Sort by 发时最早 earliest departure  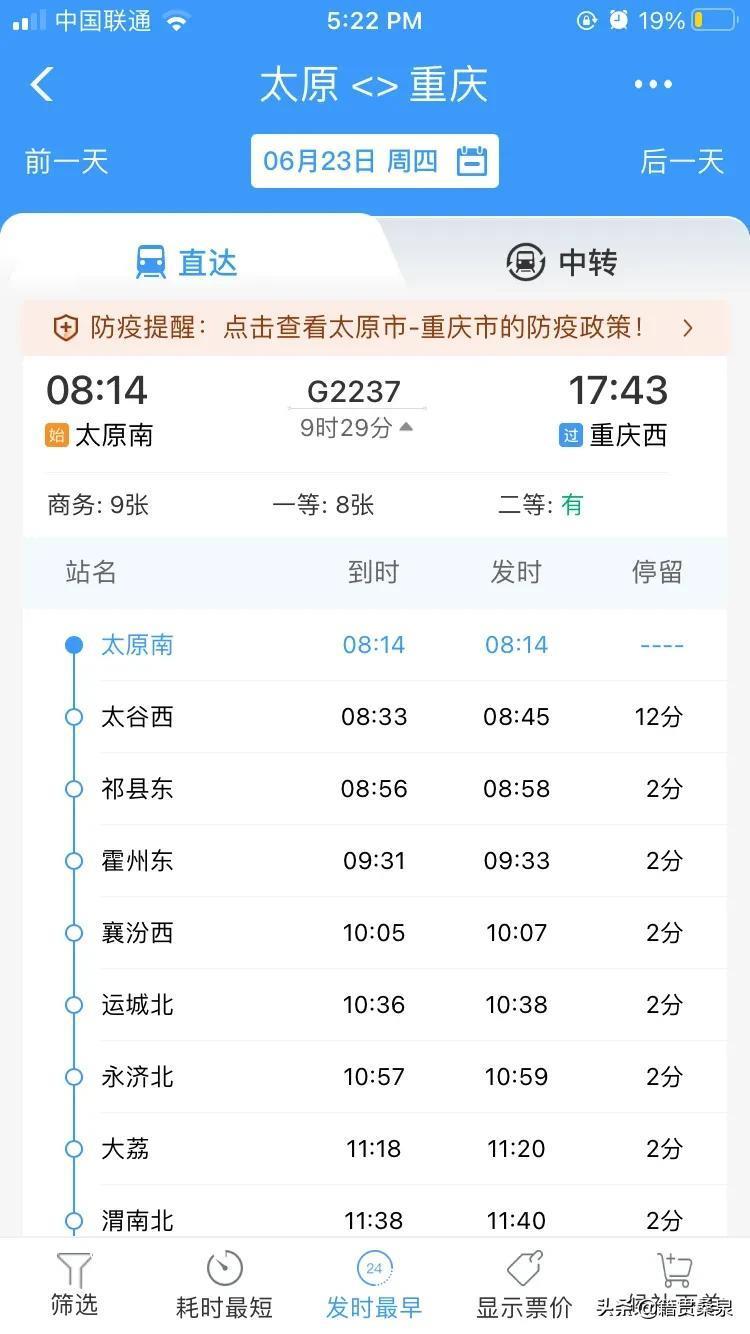(x=374, y=1286)
